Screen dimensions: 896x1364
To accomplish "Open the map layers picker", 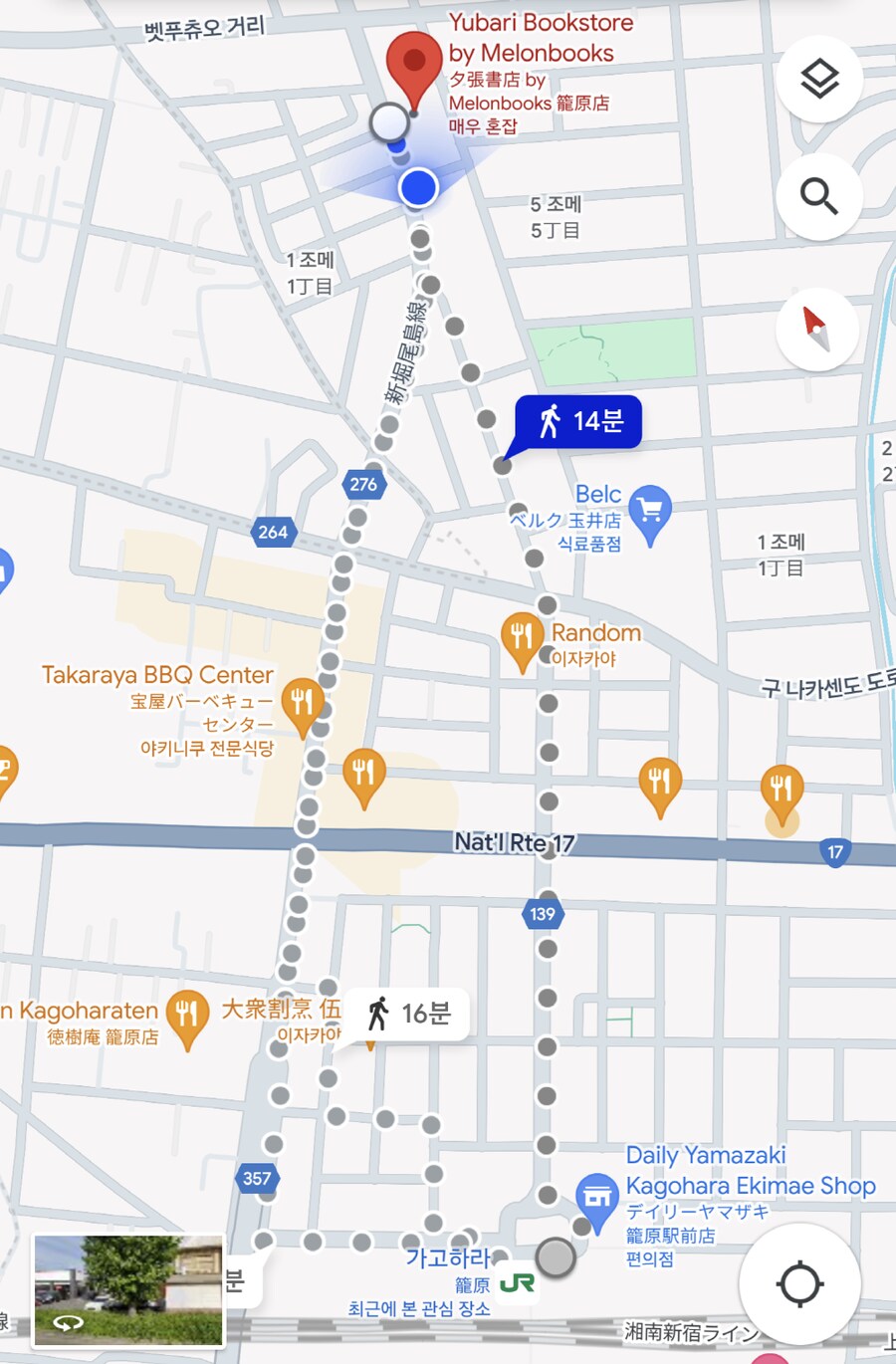I will click(x=818, y=79).
